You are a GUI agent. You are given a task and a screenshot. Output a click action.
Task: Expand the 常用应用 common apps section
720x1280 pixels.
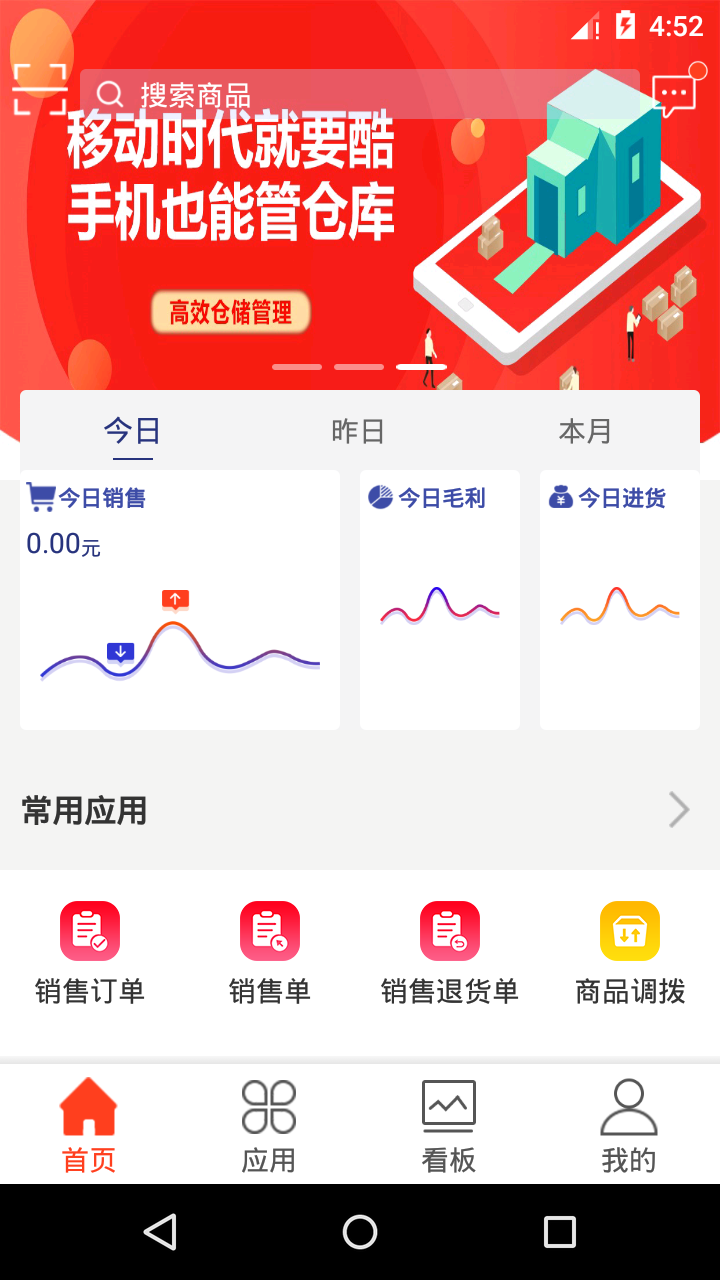(678, 810)
